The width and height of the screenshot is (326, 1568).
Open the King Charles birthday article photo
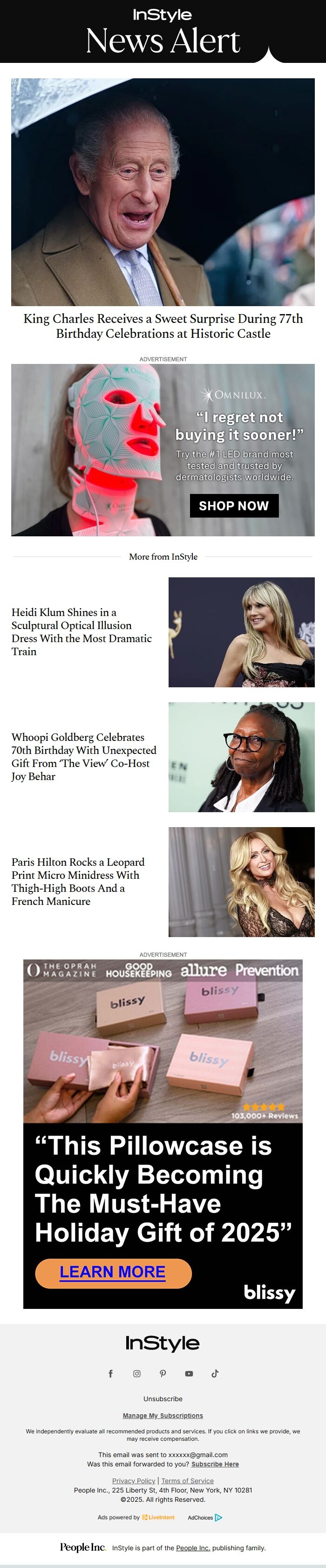[163, 192]
